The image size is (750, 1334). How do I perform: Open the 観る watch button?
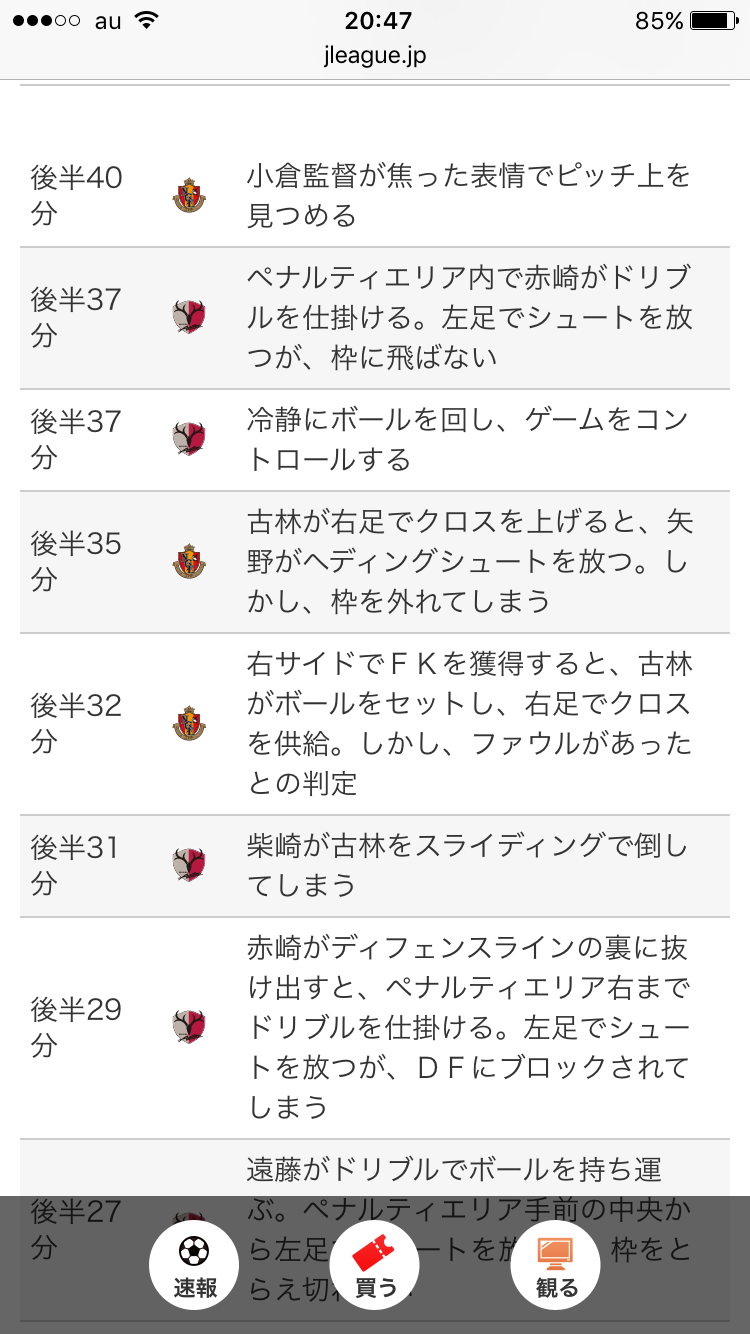point(555,1265)
